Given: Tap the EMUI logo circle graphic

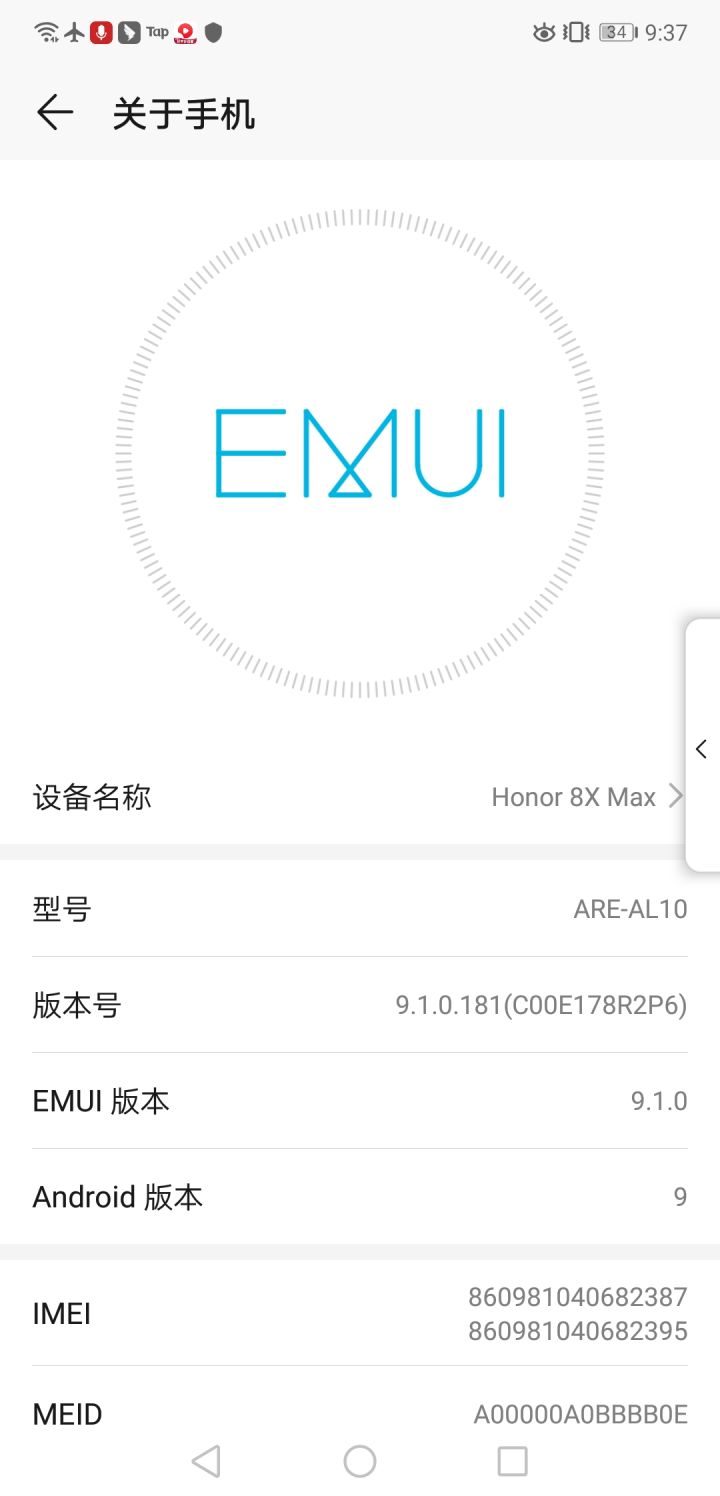Looking at the screenshot, I should point(360,452).
